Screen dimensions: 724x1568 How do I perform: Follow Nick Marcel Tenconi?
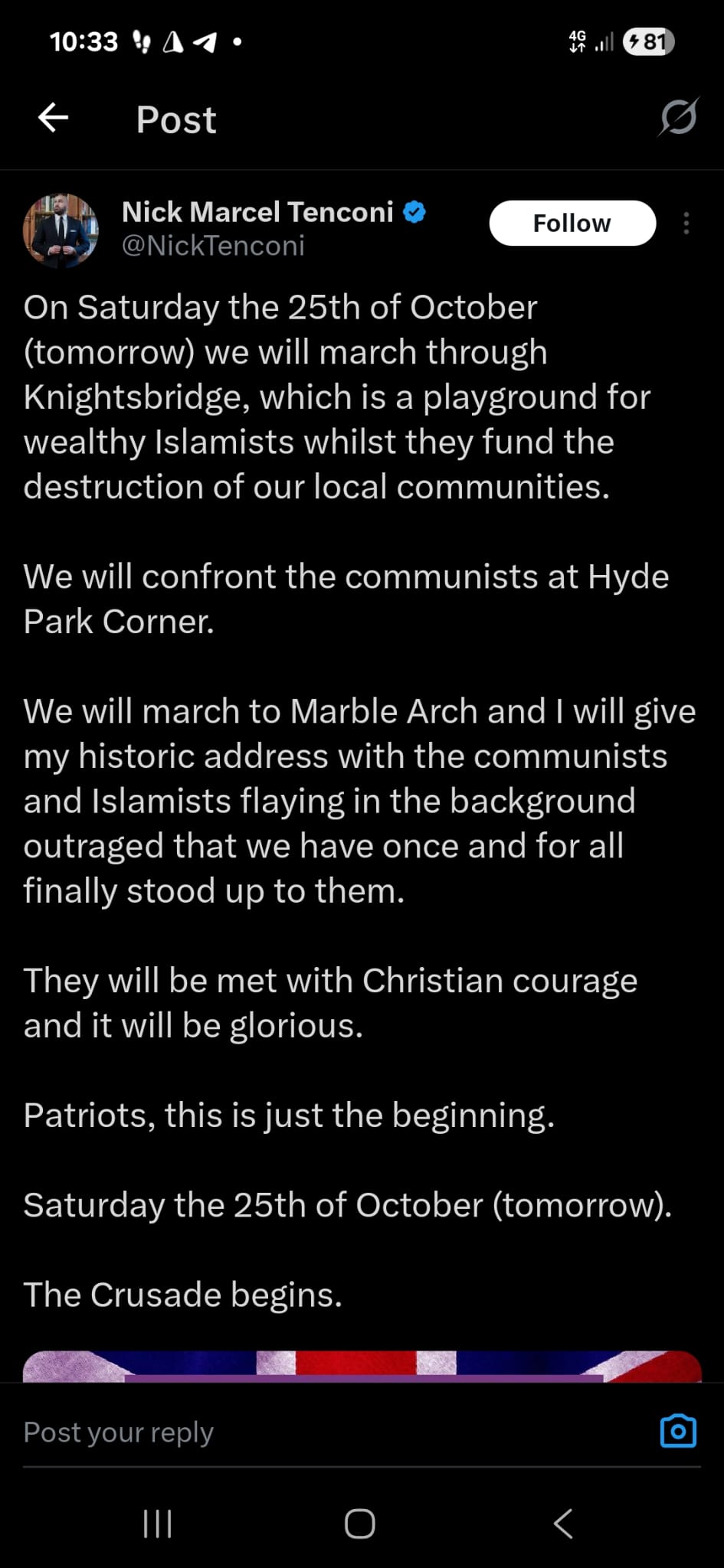point(572,223)
